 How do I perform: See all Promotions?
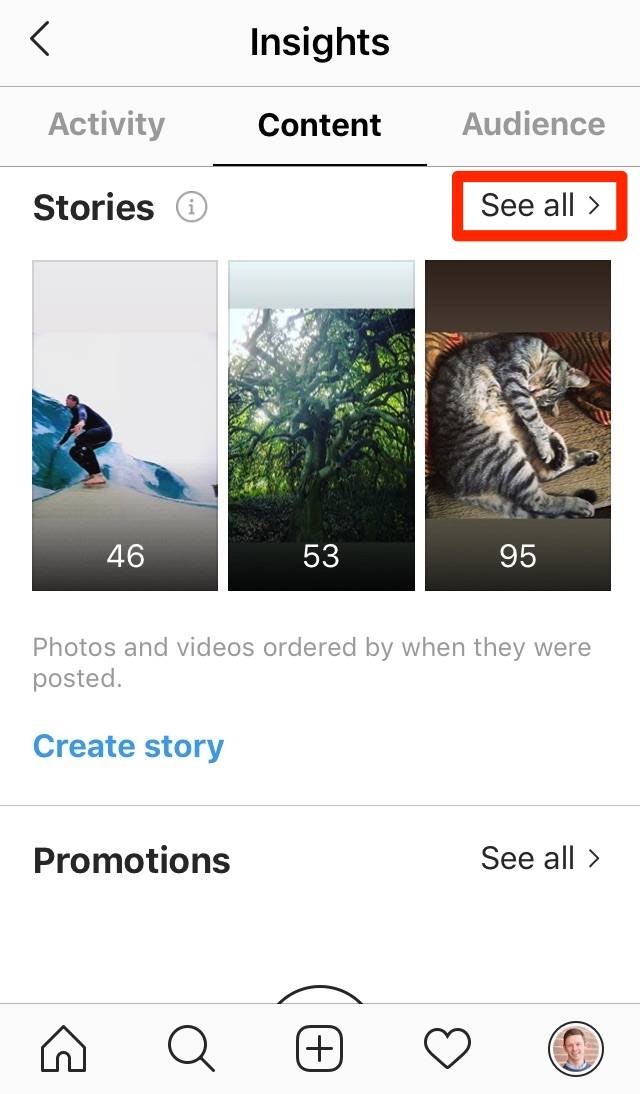(x=540, y=858)
